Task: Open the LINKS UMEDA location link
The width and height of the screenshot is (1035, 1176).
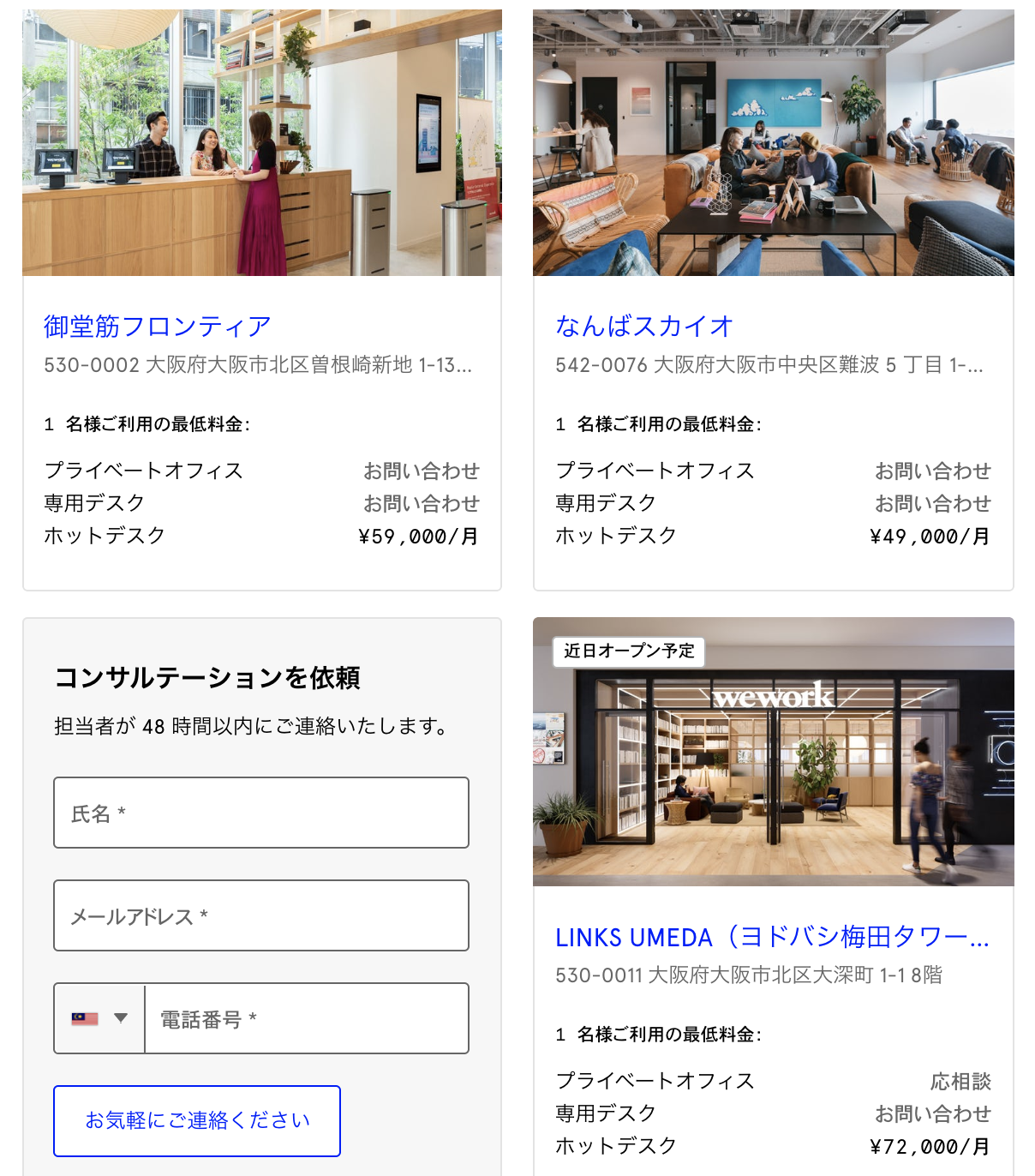Action: tap(771, 937)
